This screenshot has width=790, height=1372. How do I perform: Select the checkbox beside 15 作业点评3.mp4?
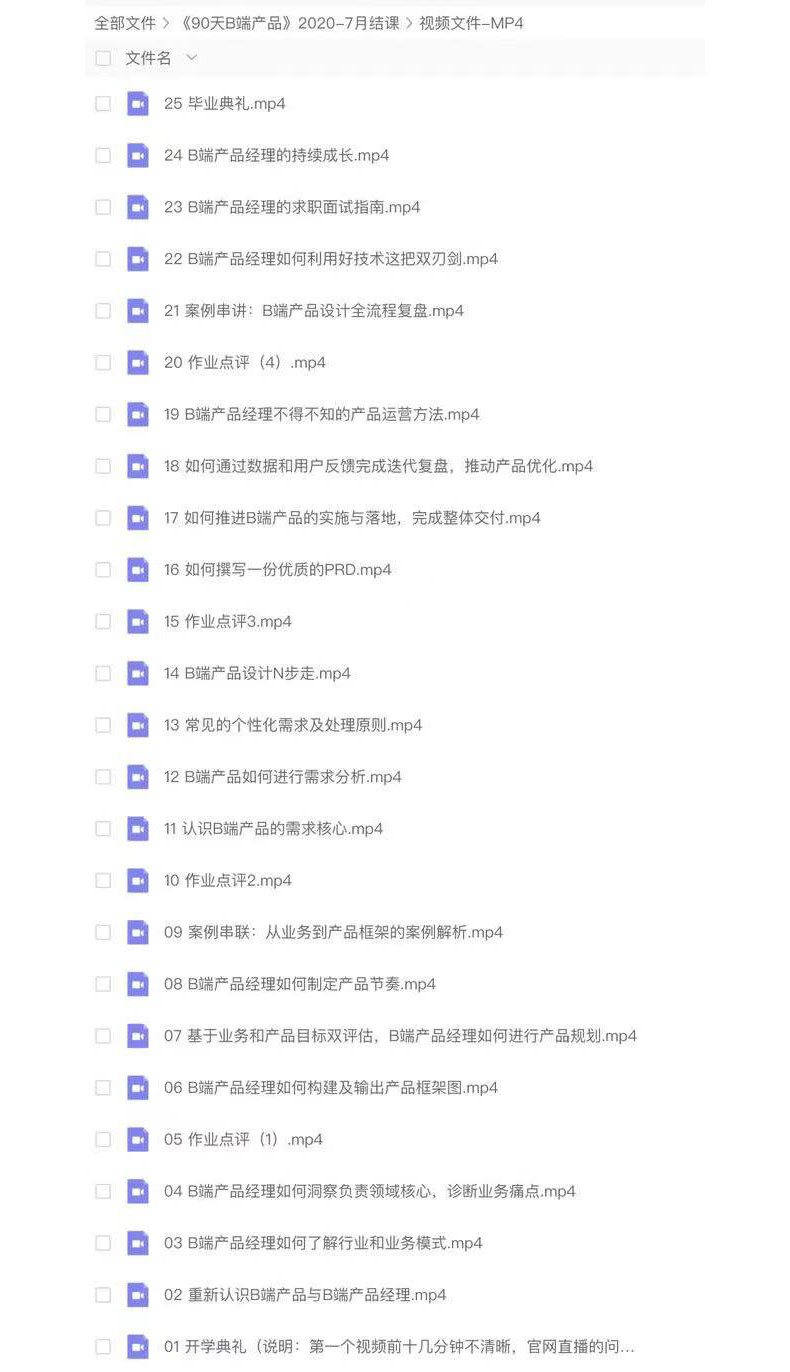coord(103,622)
